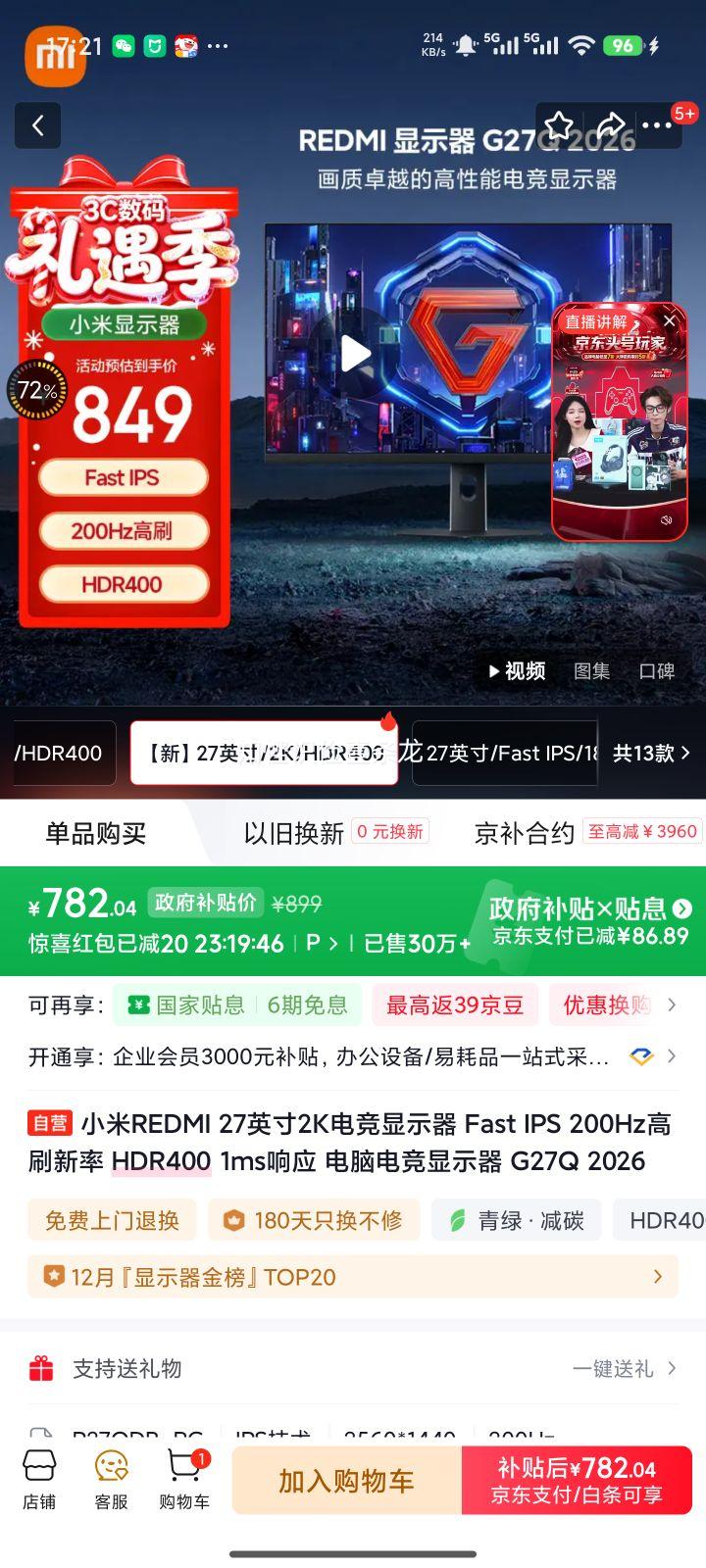Tap the 加入购物车 button

point(345,1480)
